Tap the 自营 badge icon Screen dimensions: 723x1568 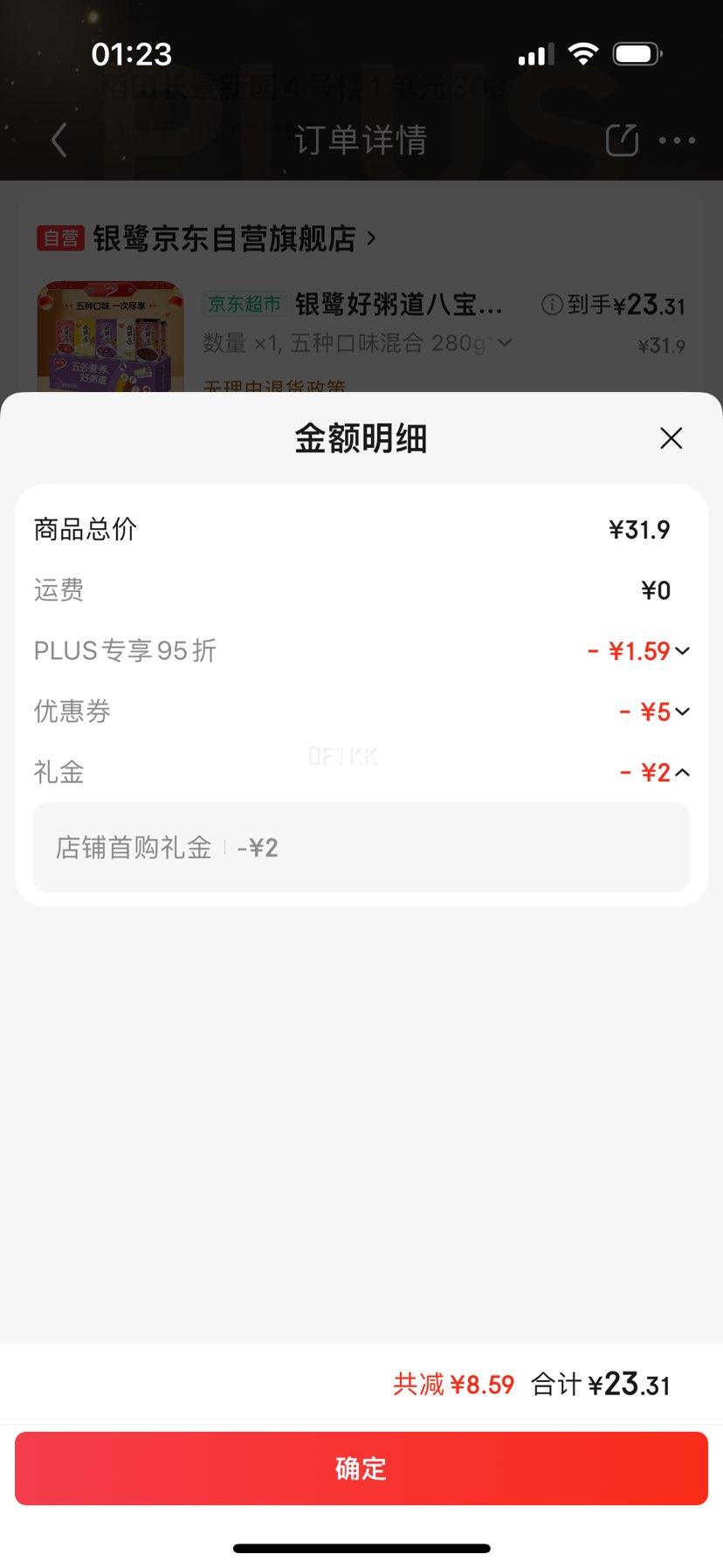60,237
